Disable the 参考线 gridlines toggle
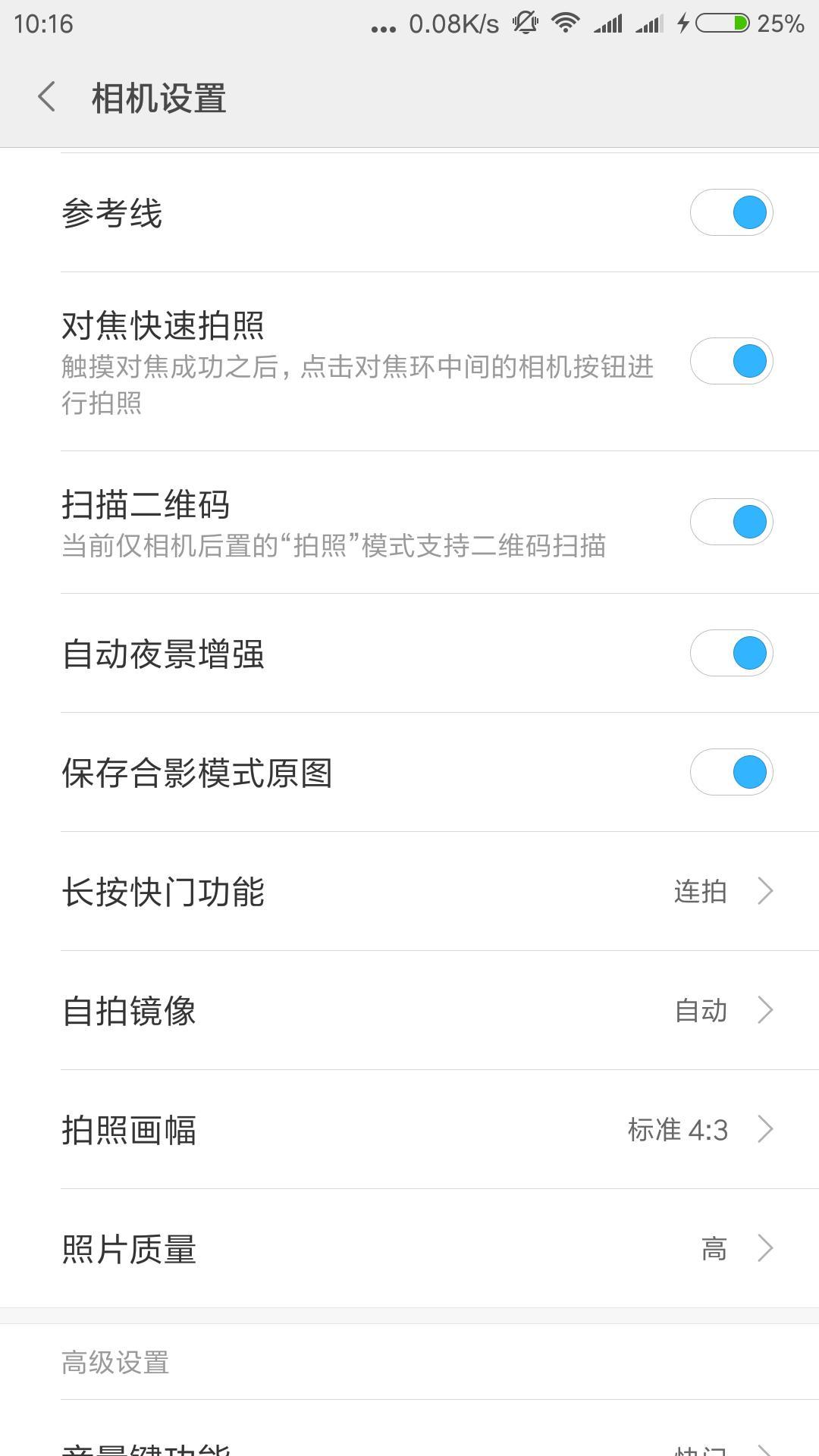Screen dimensions: 819x1456 point(731,213)
